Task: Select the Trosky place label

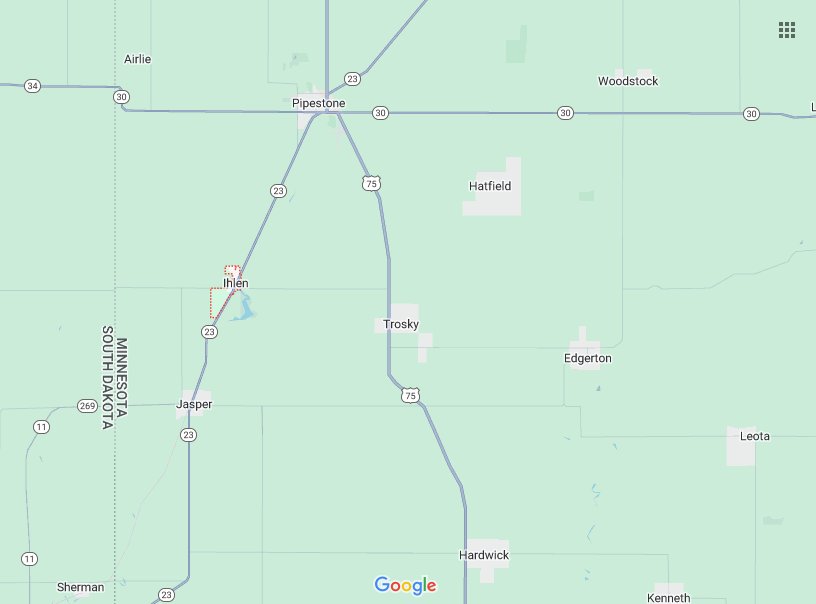Action: pyautogui.click(x=401, y=324)
